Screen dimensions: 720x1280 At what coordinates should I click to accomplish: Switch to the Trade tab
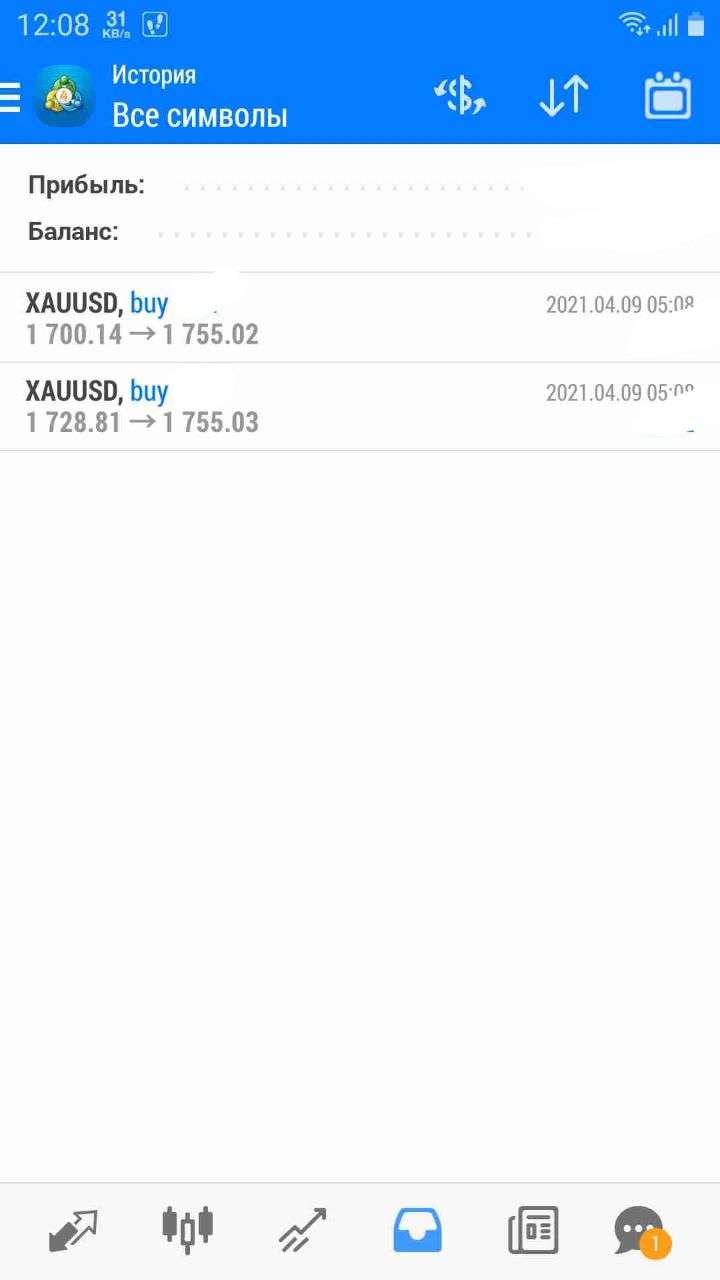[302, 1231]
